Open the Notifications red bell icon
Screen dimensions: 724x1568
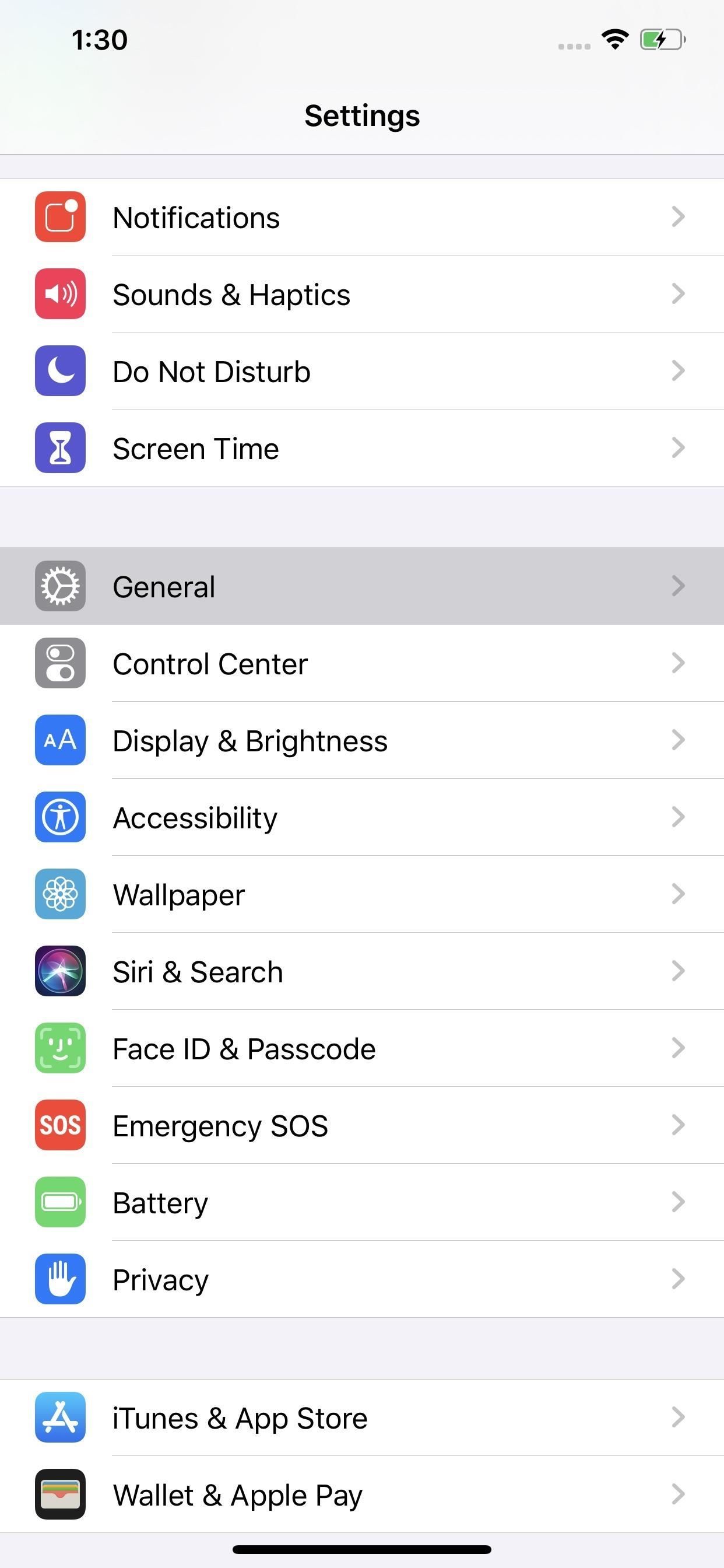59,218
